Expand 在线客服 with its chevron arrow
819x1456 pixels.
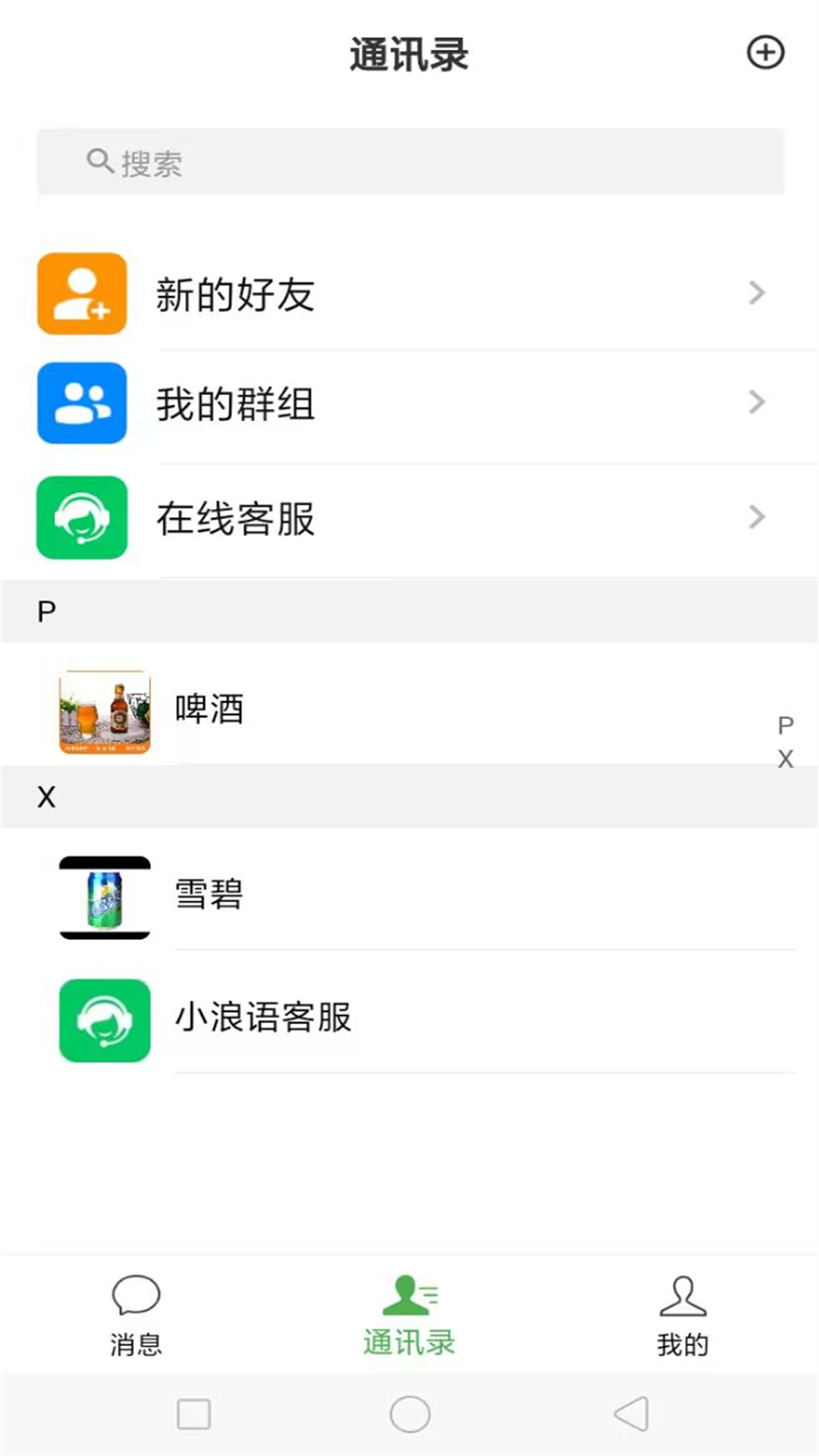click(755, 517)
